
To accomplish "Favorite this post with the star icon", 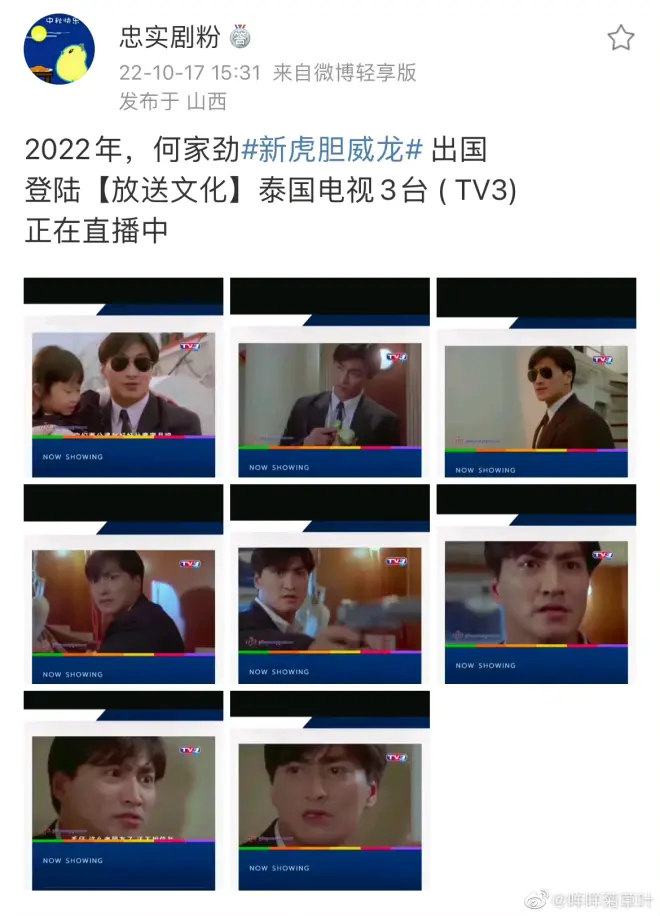I will pos(620,38).
